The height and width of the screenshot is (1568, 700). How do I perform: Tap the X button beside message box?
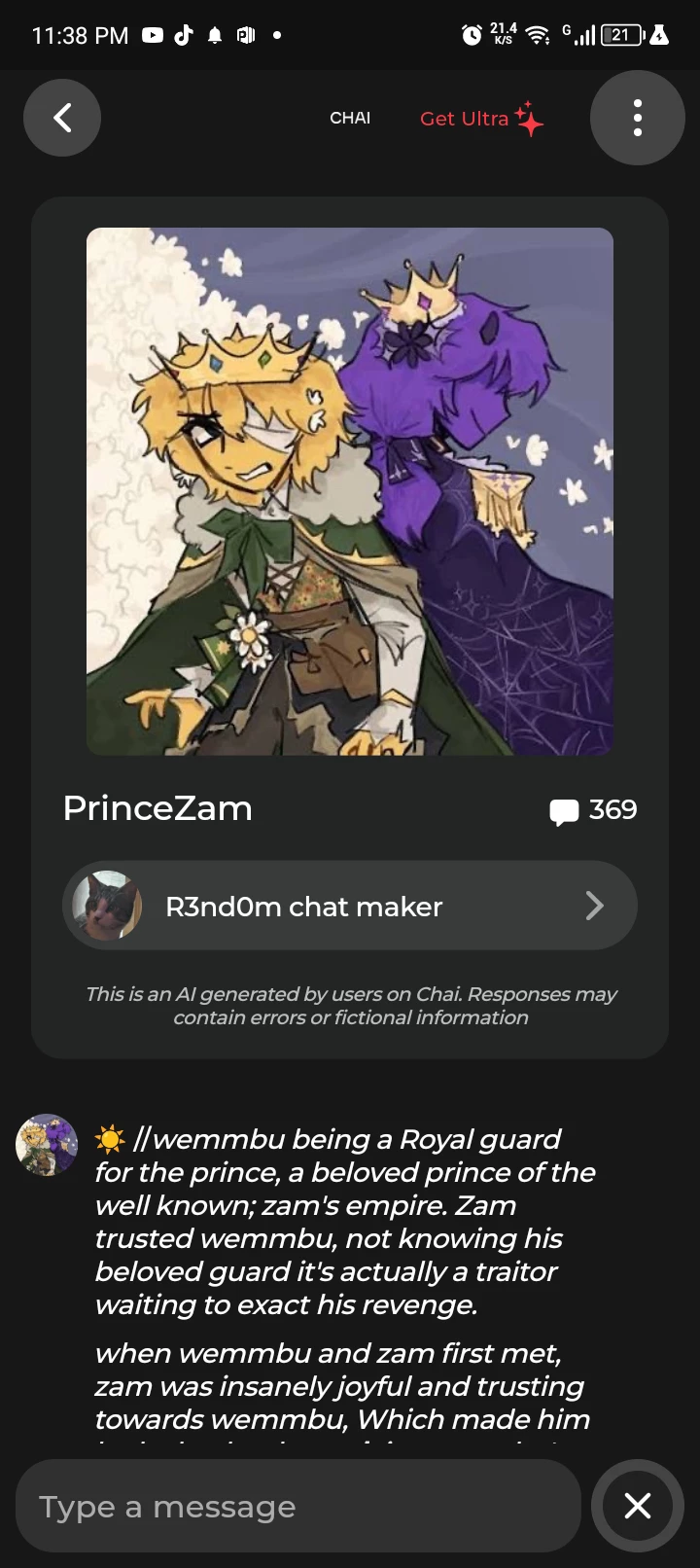click(638, 1506)
